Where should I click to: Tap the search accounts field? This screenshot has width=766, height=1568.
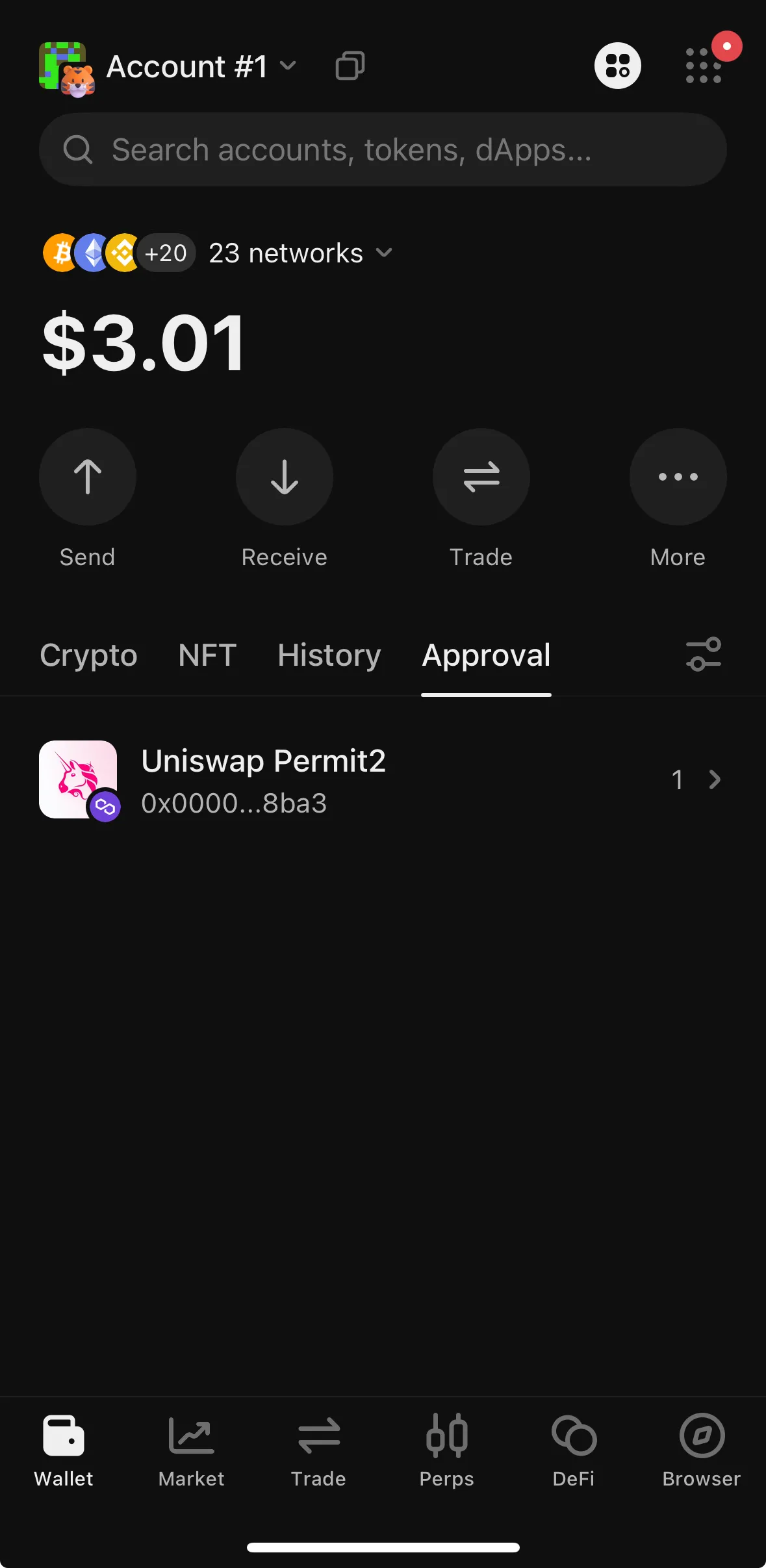(383, 149)
